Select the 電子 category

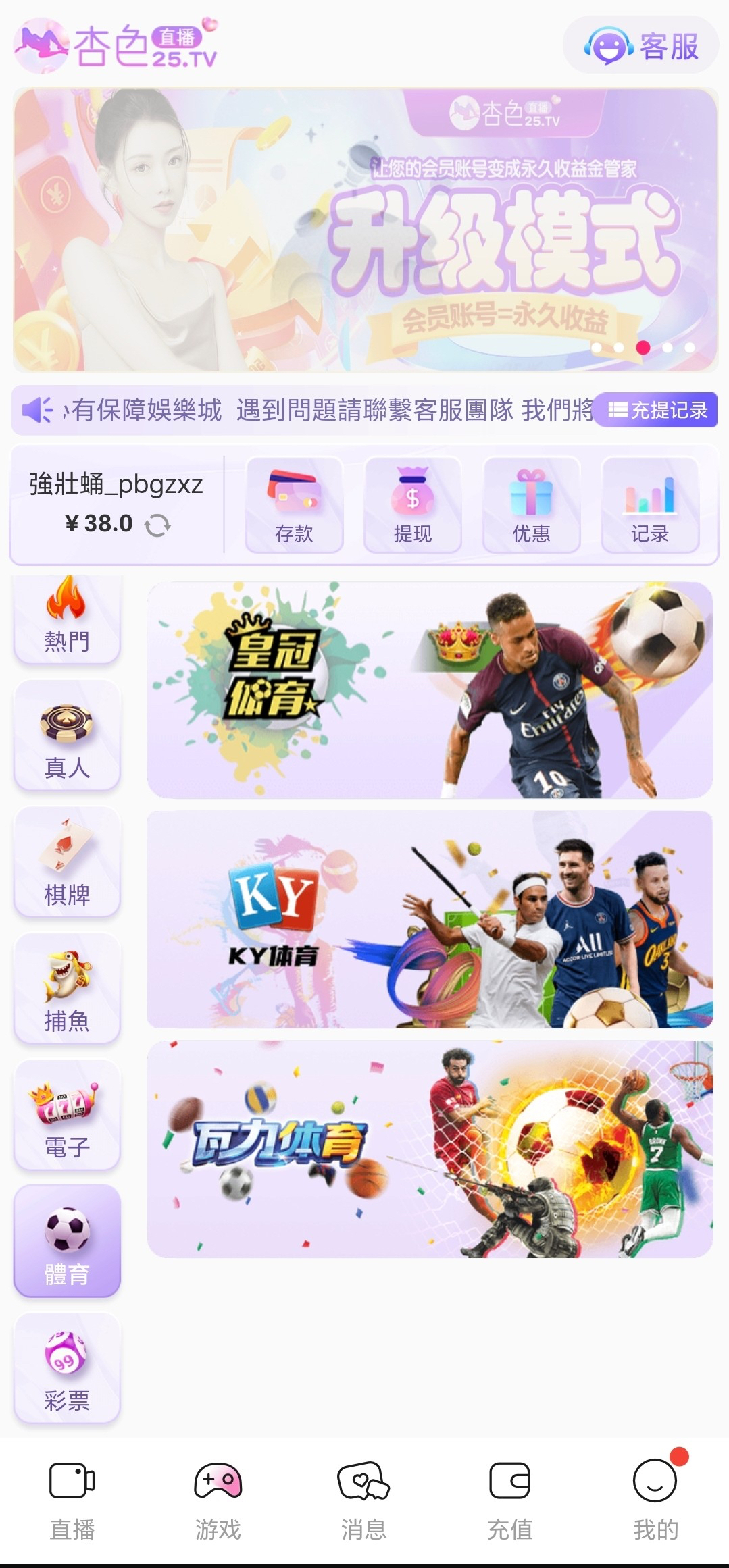click(67, 1115)
